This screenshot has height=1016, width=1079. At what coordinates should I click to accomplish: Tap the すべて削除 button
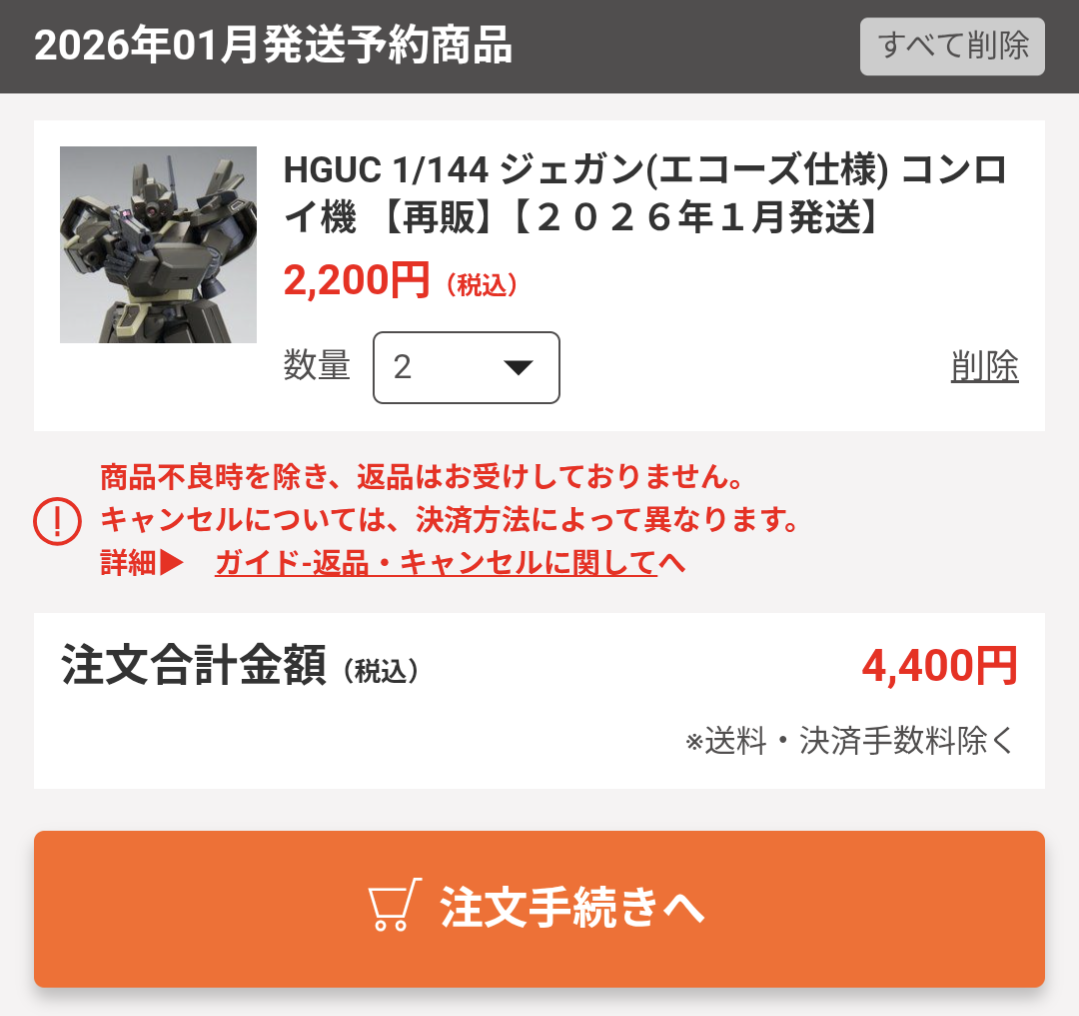952,46
